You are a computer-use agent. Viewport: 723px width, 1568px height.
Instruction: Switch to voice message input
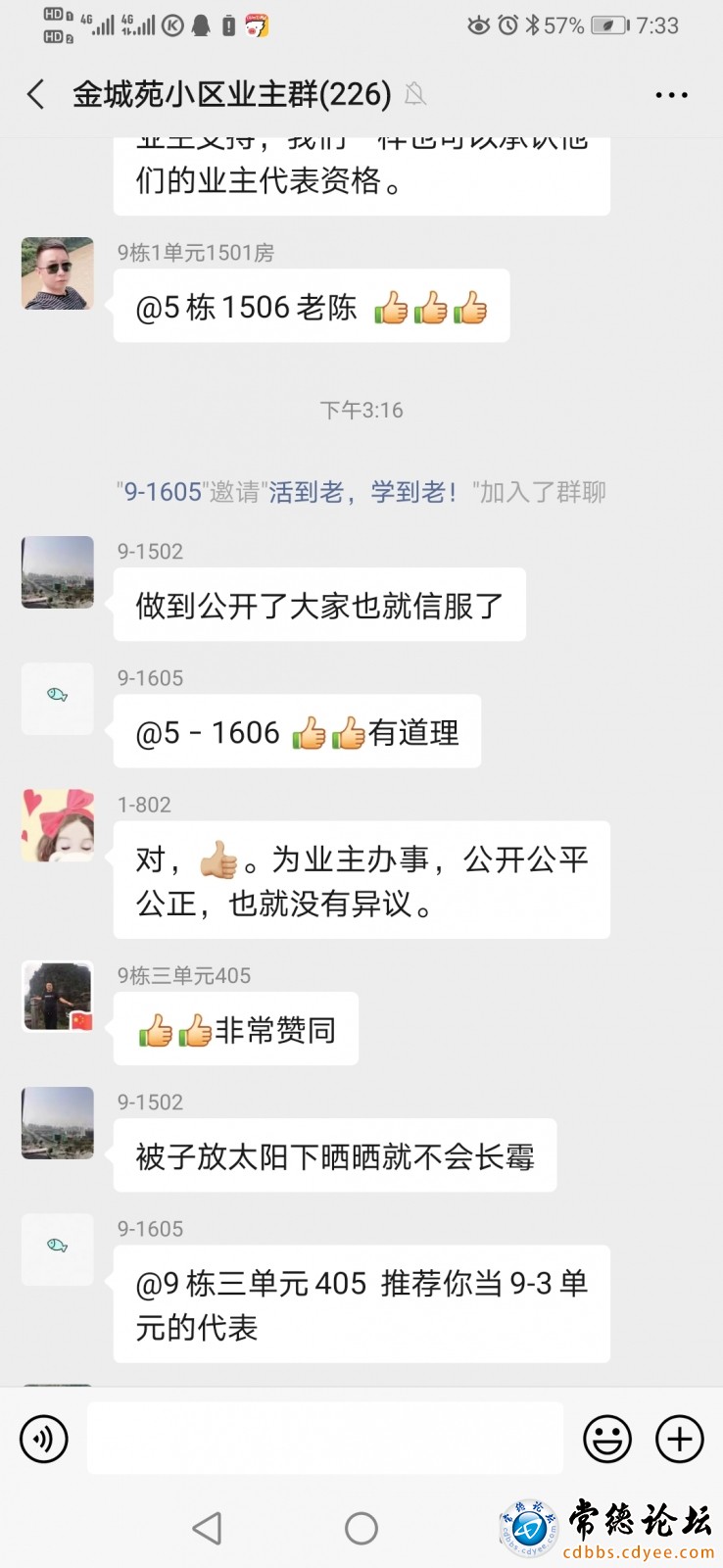pyautogui.click(x=44, y=1439)
